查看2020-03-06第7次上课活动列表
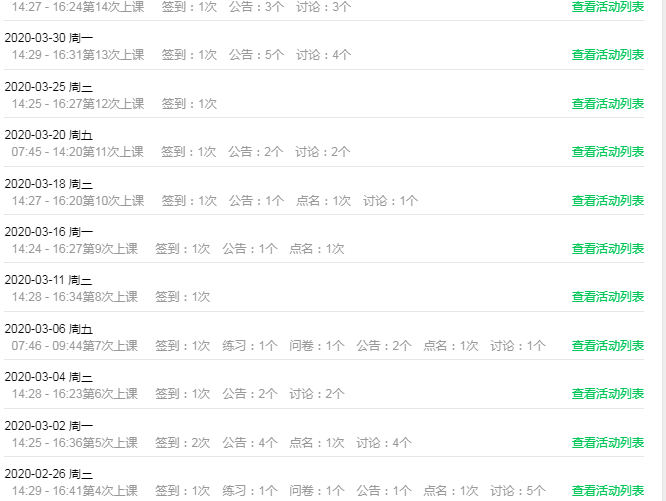Viewport: 666px width, 501px height. coord(607,346)
